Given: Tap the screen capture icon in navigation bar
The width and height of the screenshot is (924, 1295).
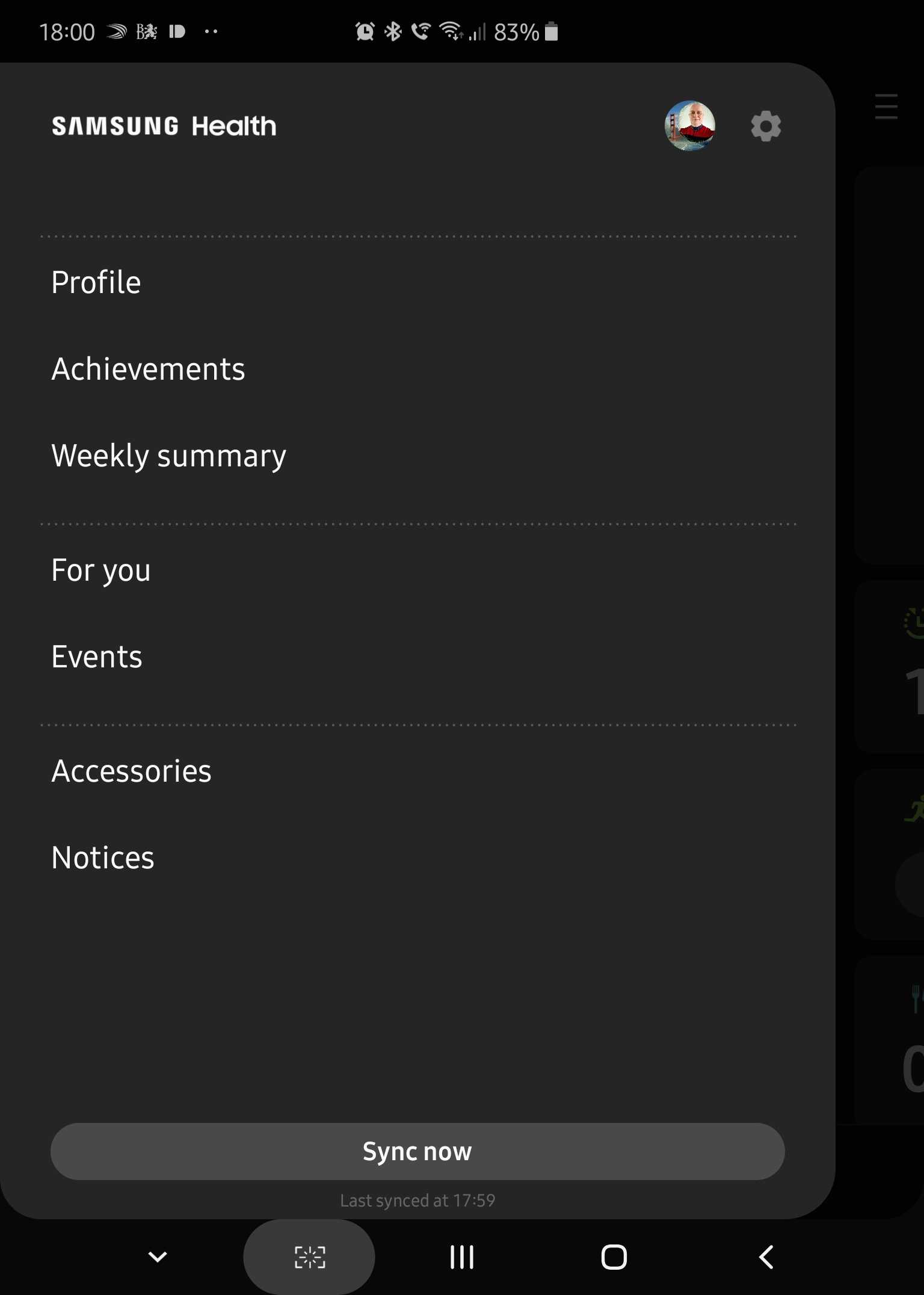Looking at the screenshot, I should [309, 1257].
